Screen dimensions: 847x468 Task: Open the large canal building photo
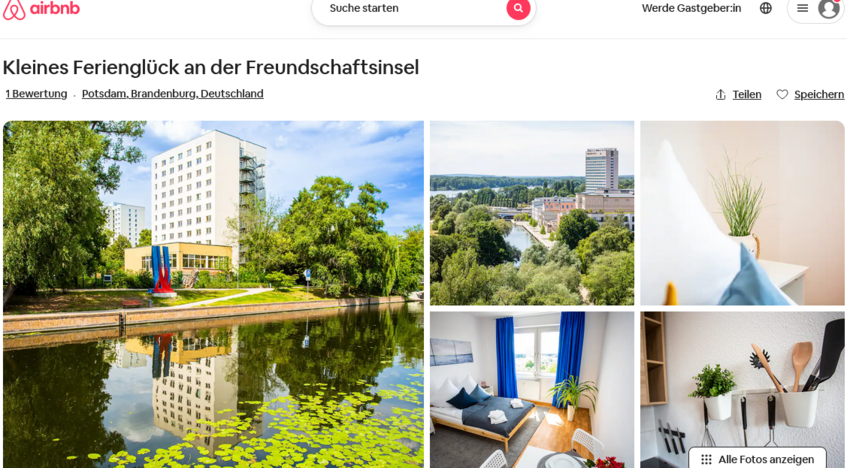tap(213, 290)
